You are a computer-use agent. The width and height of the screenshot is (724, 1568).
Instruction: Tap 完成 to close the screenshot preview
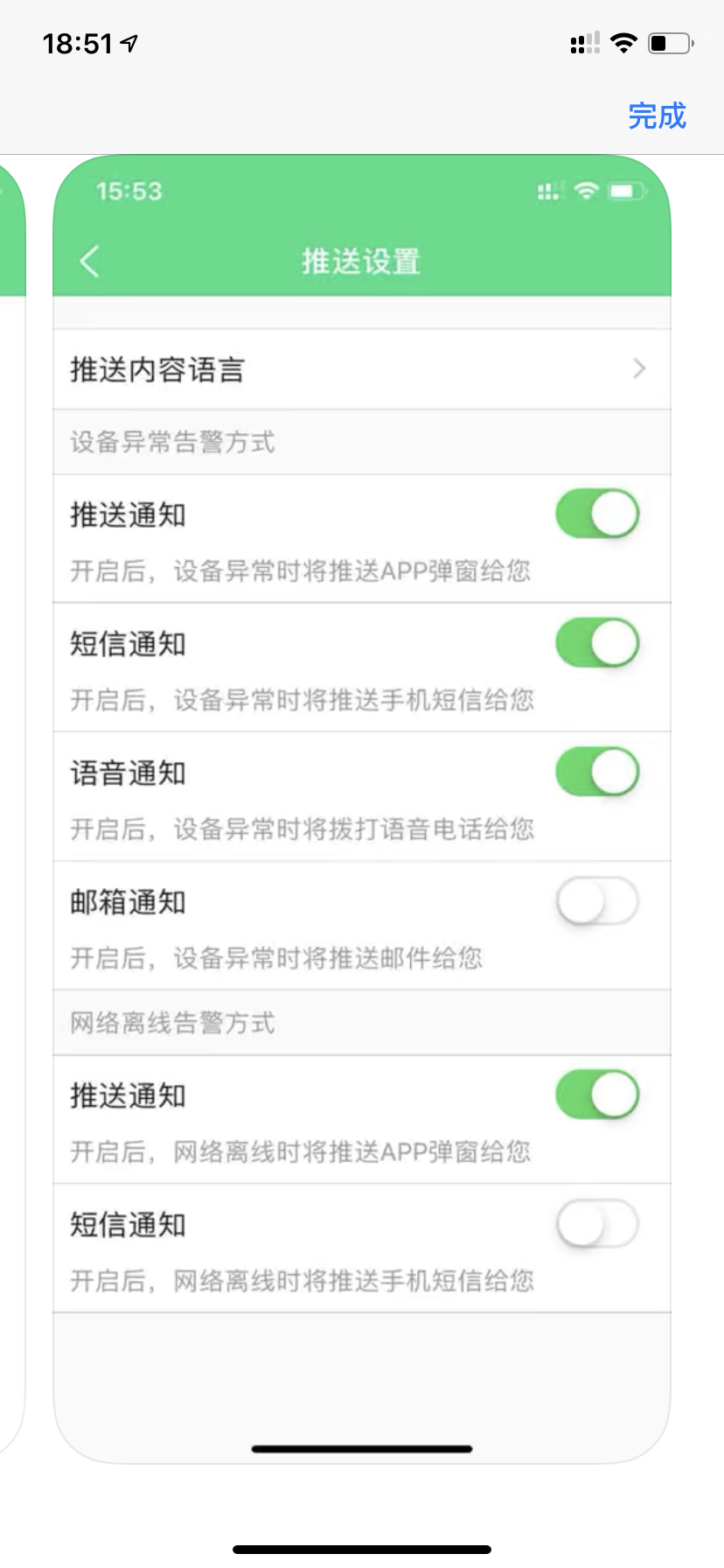pyautogui.click(x=657, y=115)
